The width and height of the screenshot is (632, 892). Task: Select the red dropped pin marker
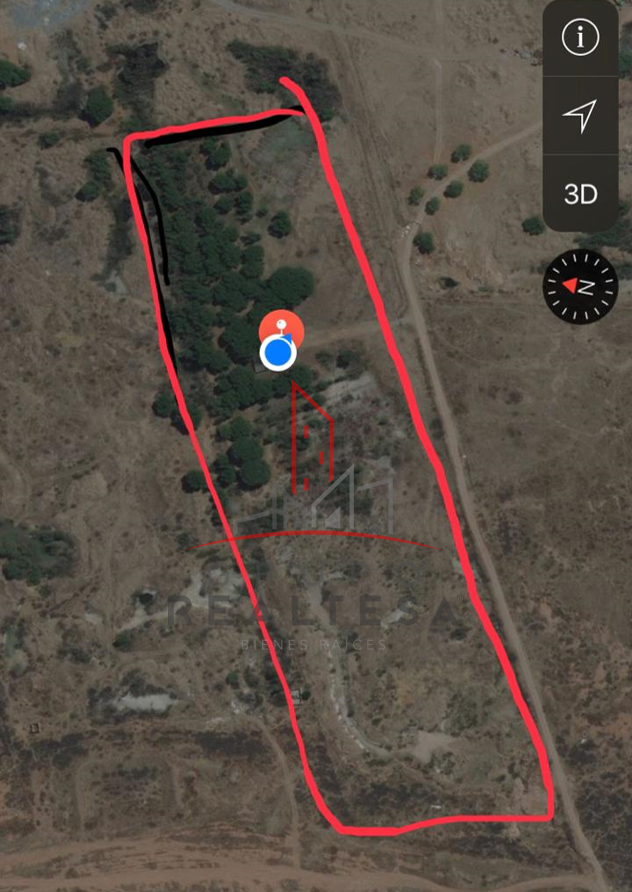point(281,328)
